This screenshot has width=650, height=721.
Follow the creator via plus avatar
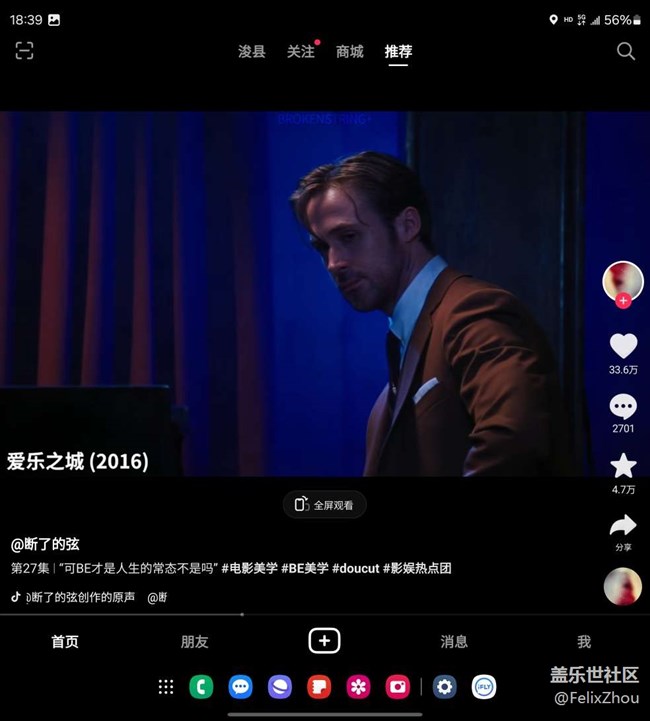click(x=623, y=300)
